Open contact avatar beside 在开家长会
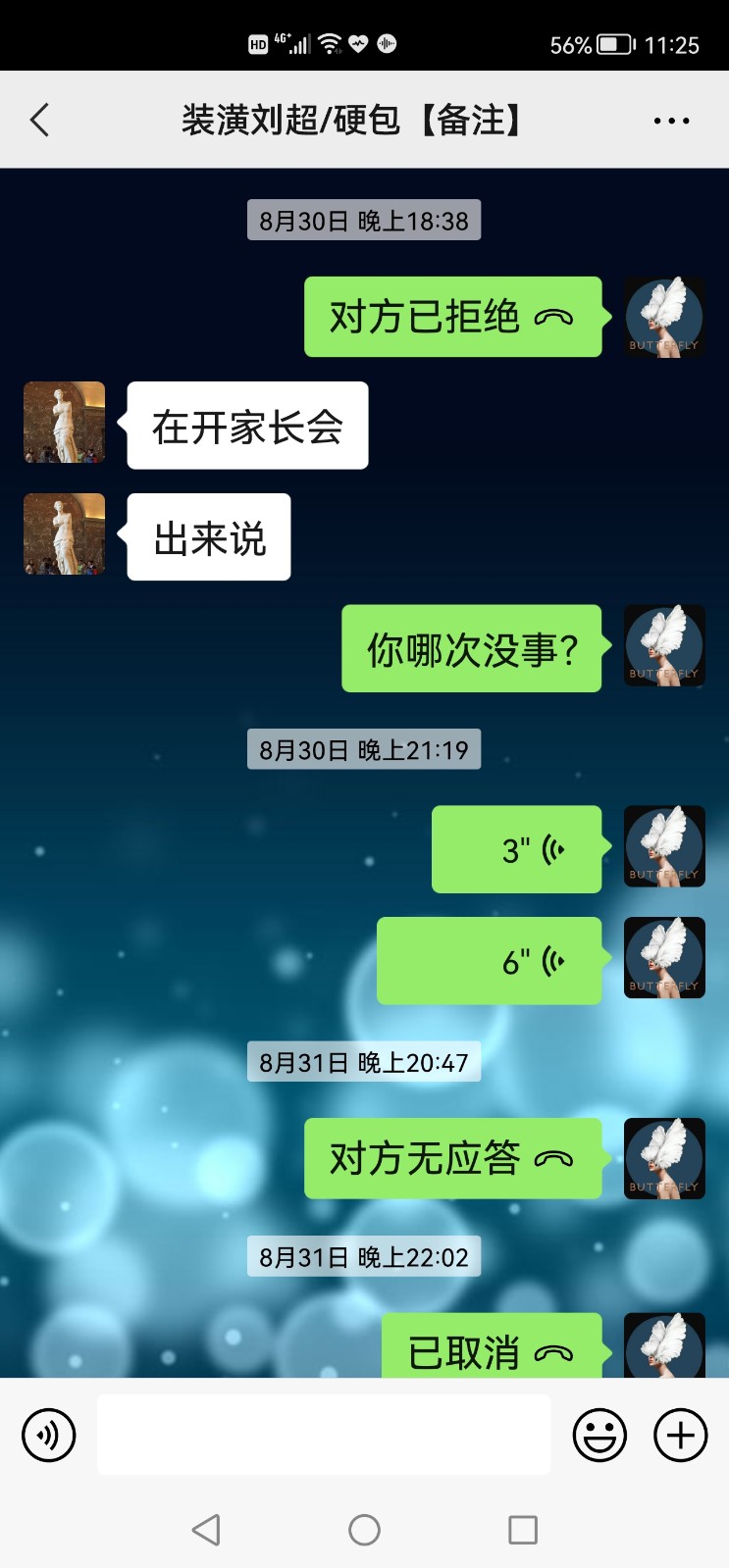729x1568 pixels. [x=64, y=423]
